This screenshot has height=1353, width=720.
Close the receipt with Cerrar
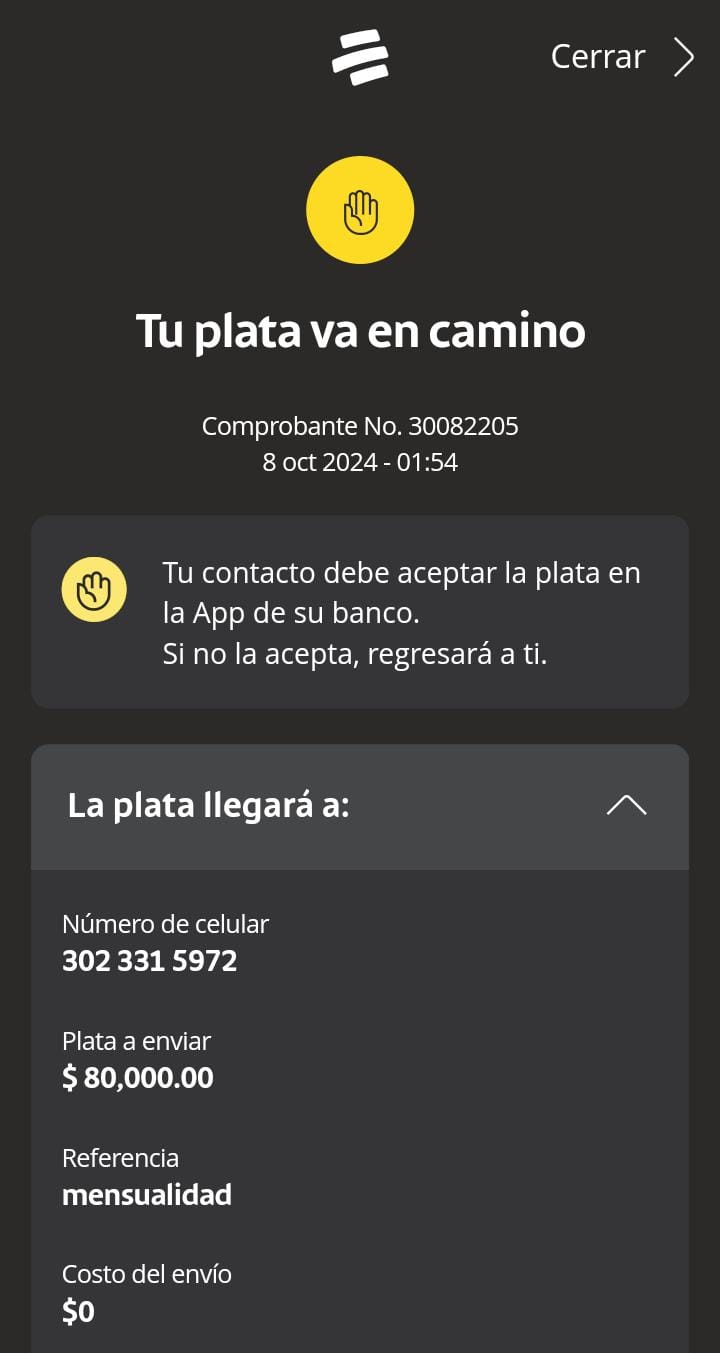coord(620,57)
